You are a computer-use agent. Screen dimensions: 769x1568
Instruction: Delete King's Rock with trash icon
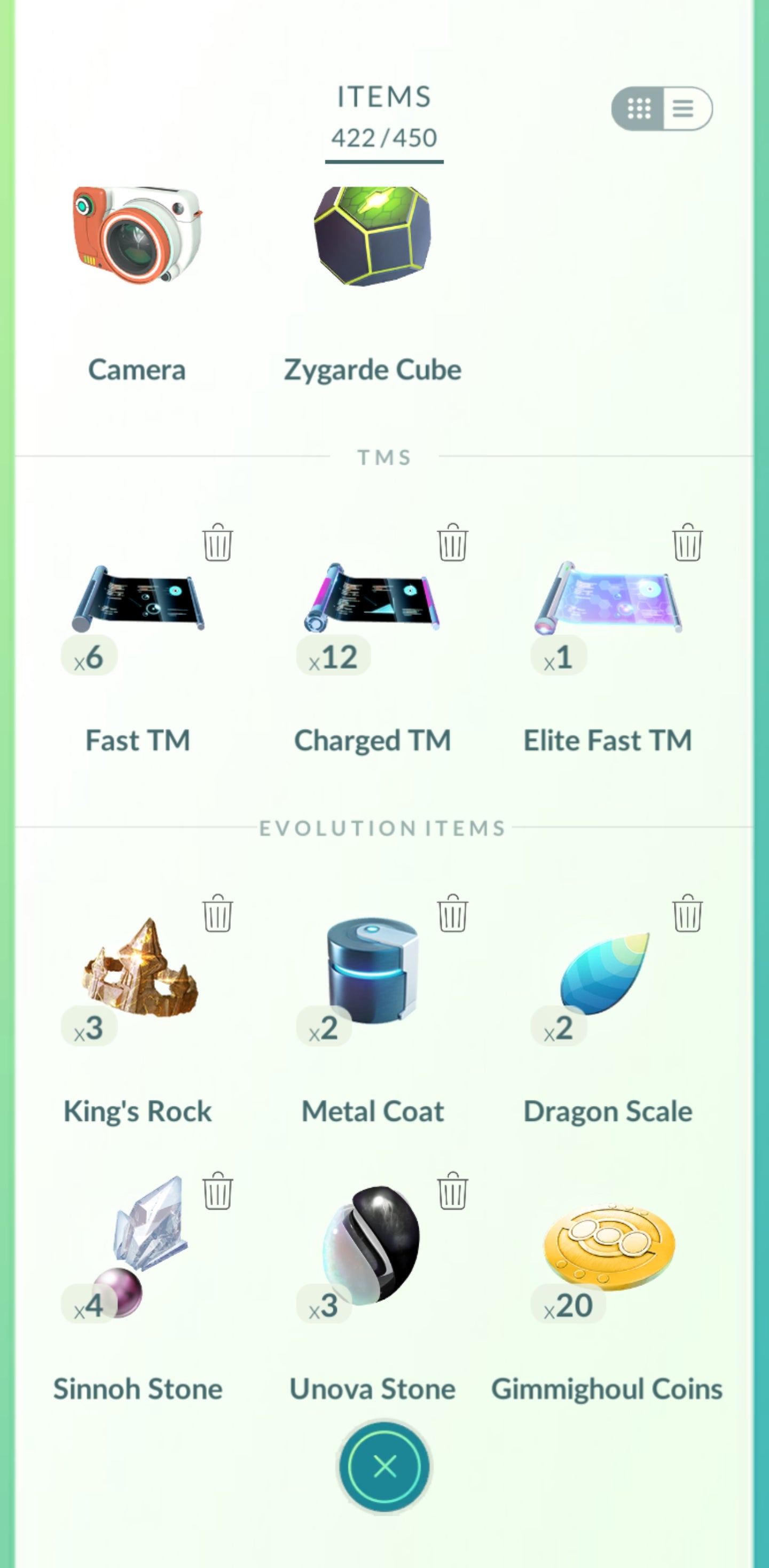217,913
